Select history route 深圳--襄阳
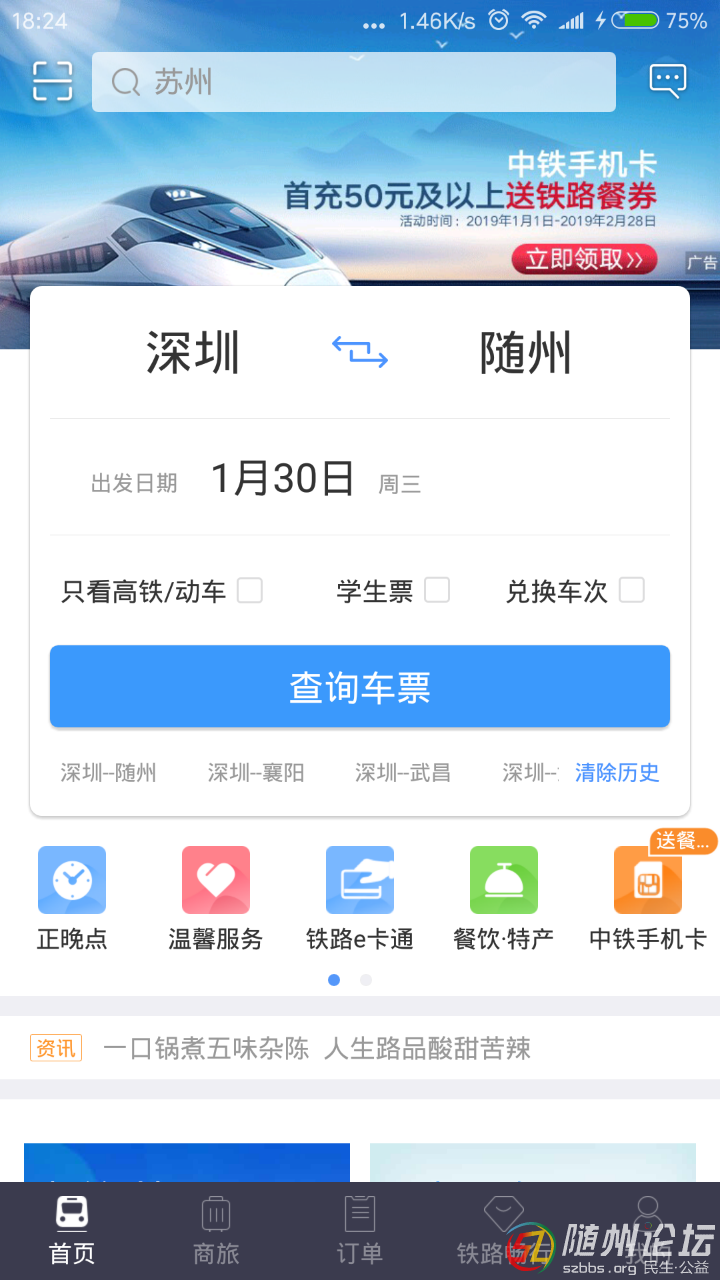The height and width of the screenshot is (1280, 720). (x=256, y=772)
